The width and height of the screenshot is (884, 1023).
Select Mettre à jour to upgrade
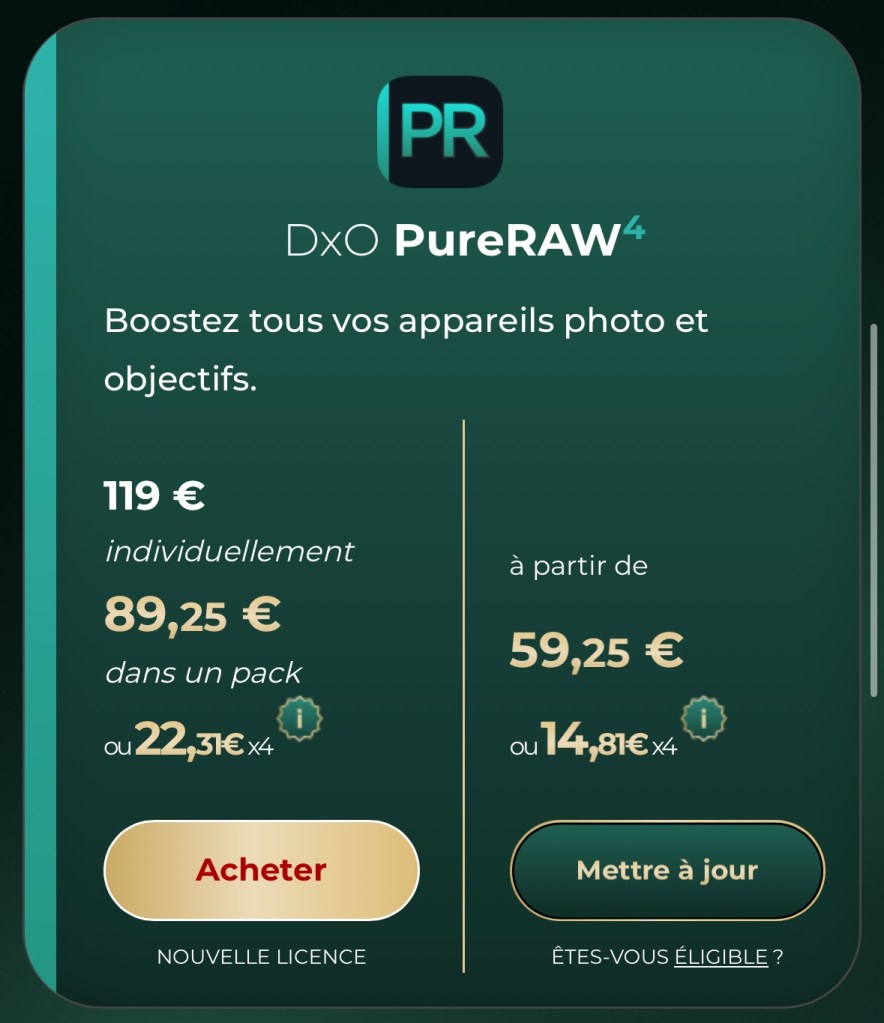pyautogui.click(x=667, y=870)
